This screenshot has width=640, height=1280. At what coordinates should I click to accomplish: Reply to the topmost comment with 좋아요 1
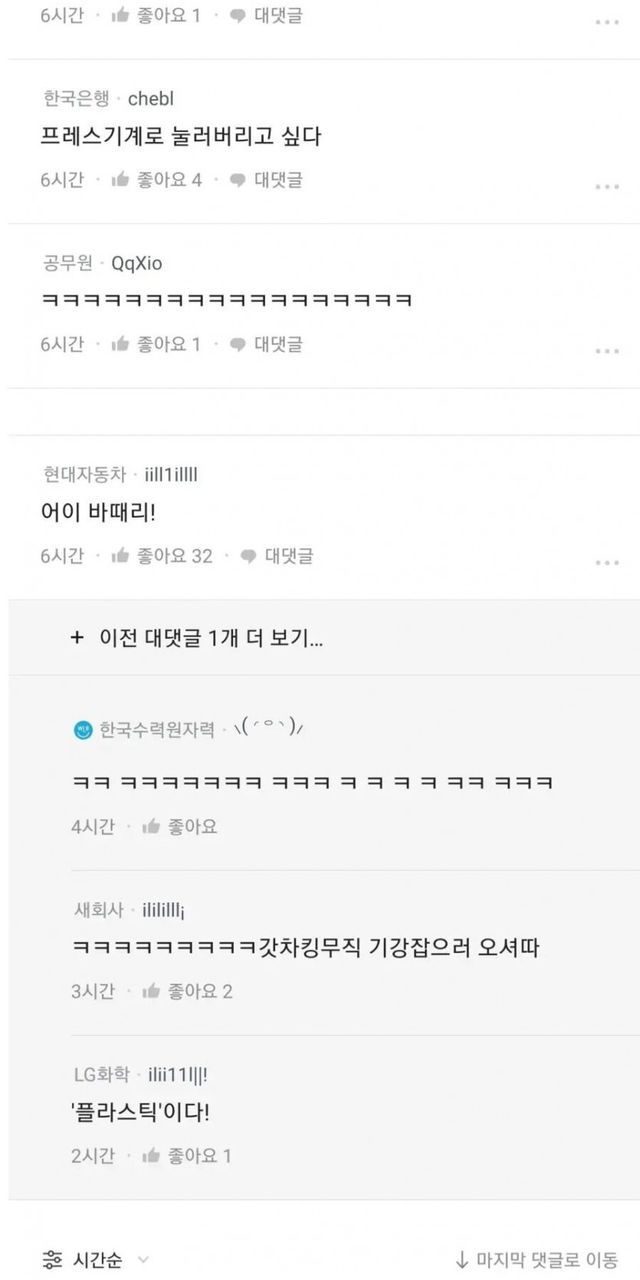(266, 16)
